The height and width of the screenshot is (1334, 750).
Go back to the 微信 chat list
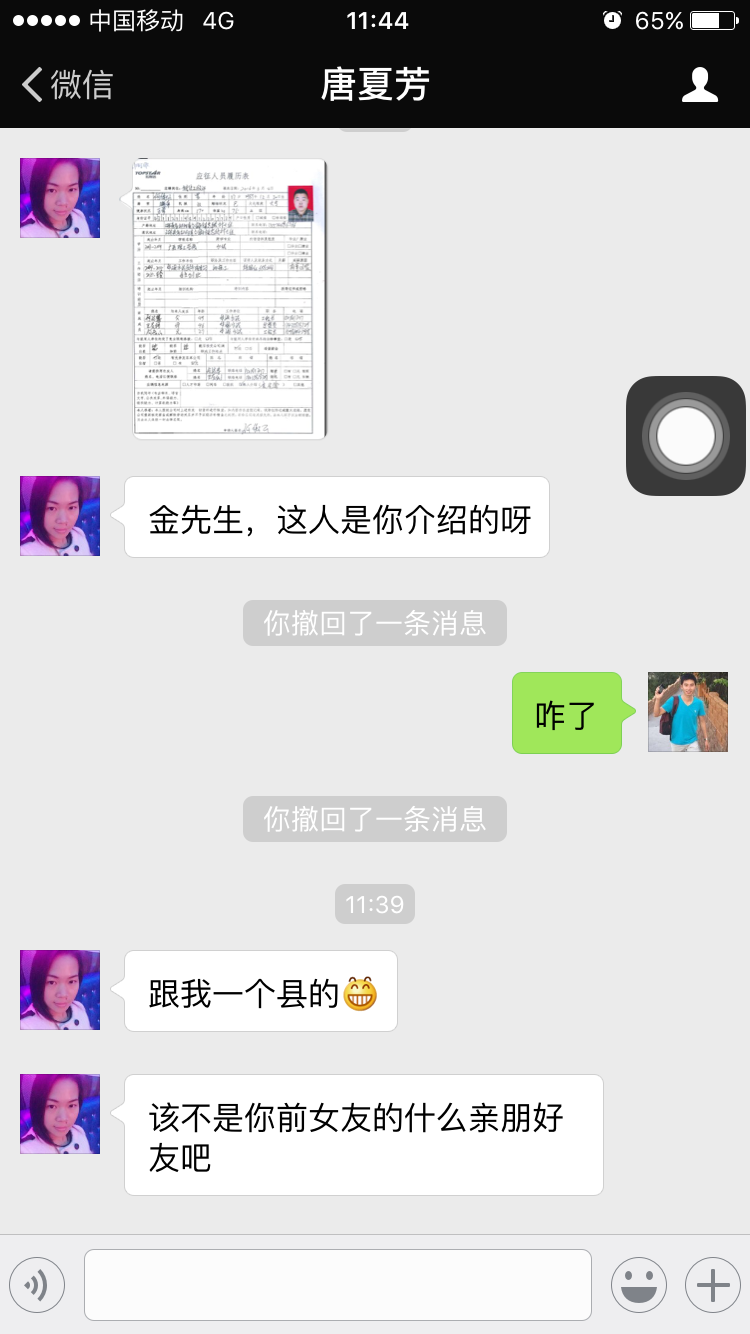(x=68, y=84)
